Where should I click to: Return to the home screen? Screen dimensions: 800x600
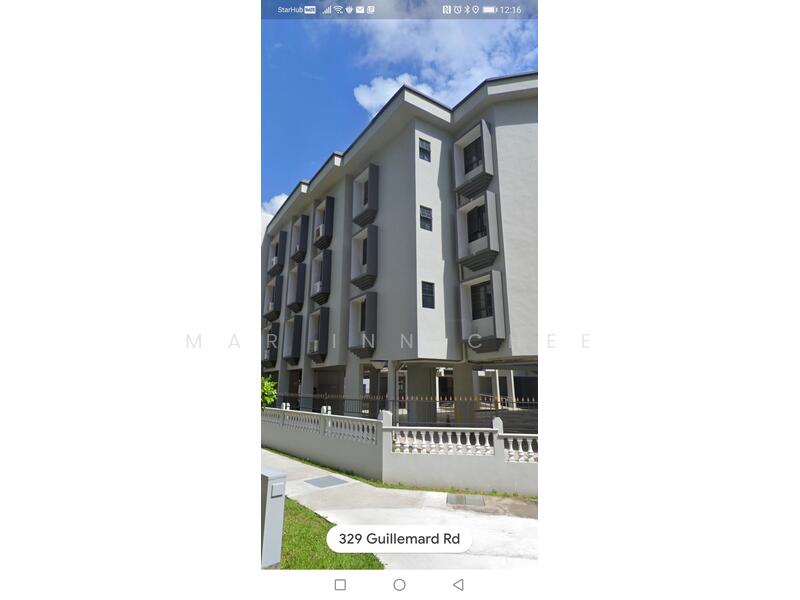[399, 585]
